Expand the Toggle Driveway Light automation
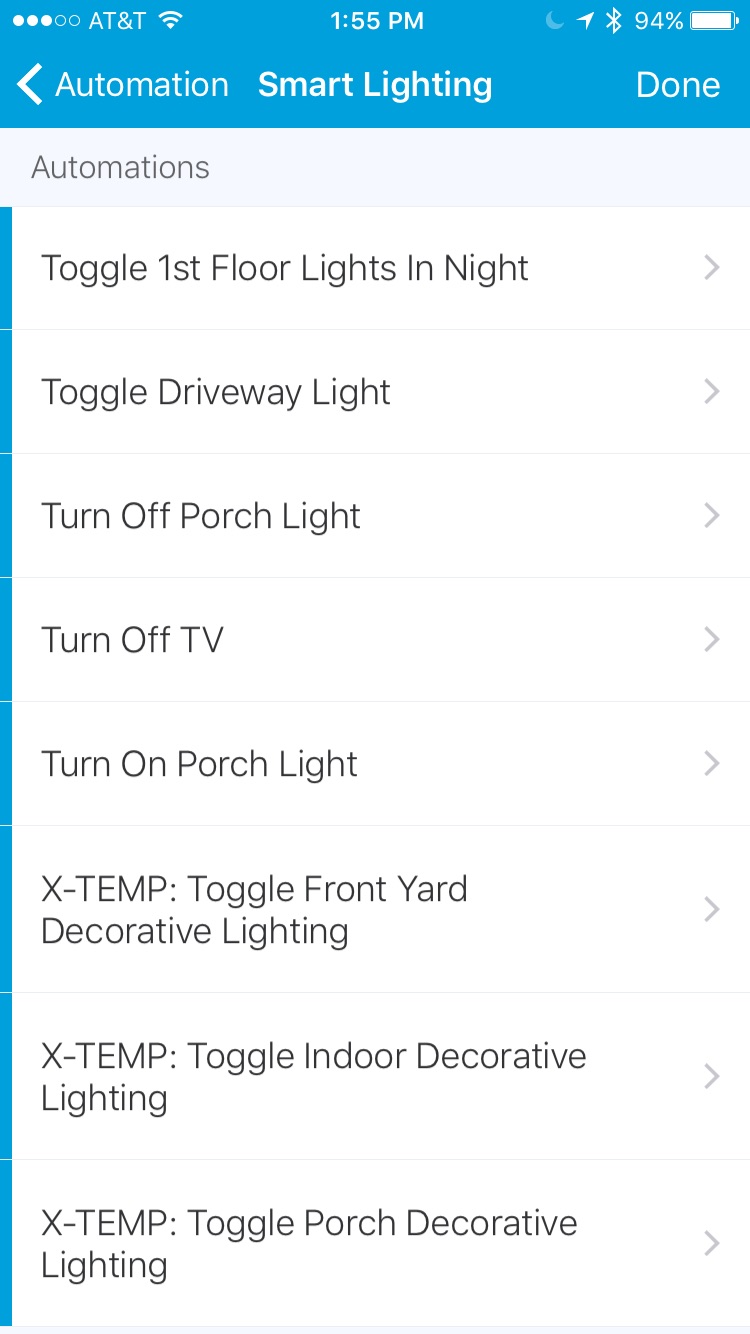The width and height of the screenshot is (750, 1334). 375,391
